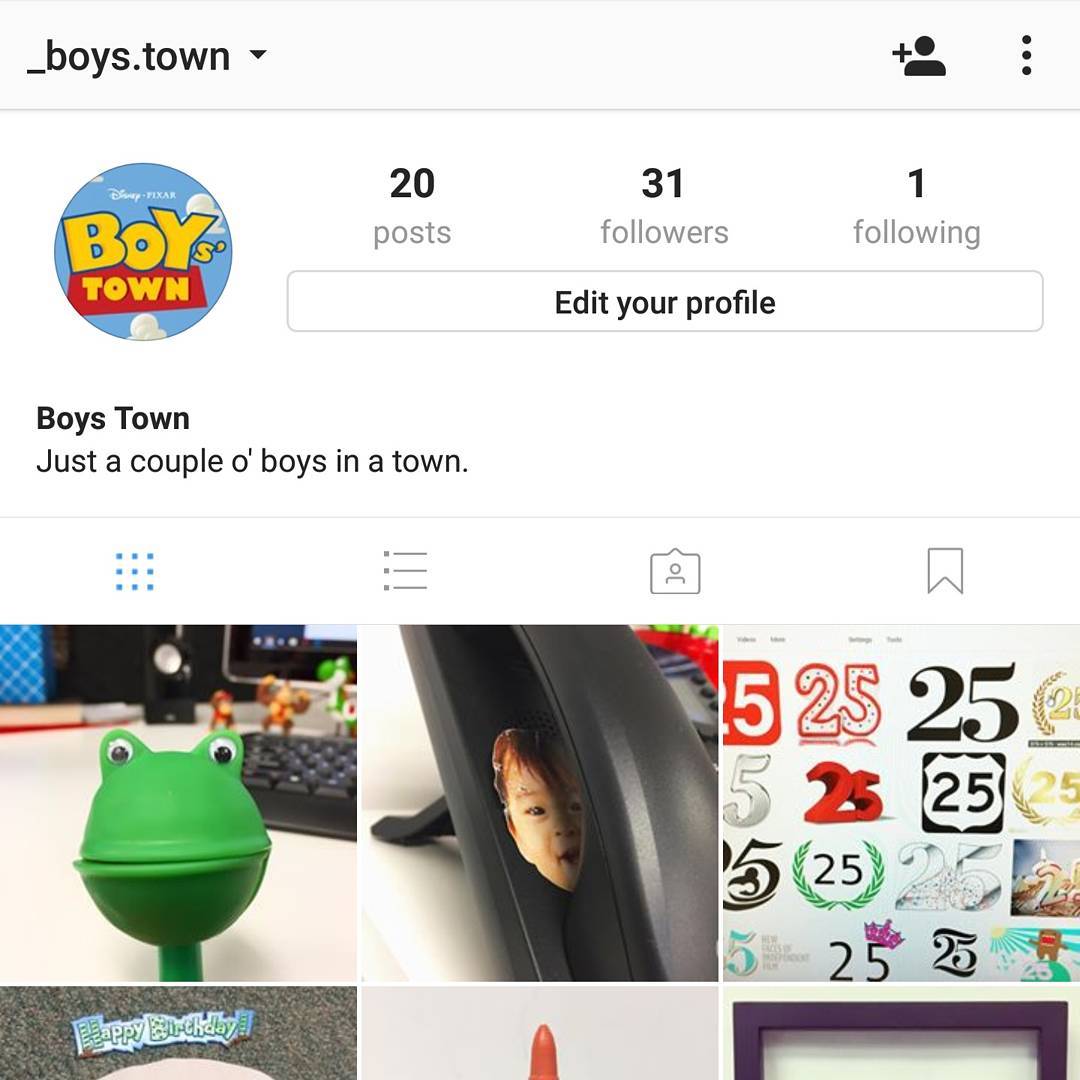Tap the Boys Town profile picture
1080x1080 pixels.
[143, 251]
